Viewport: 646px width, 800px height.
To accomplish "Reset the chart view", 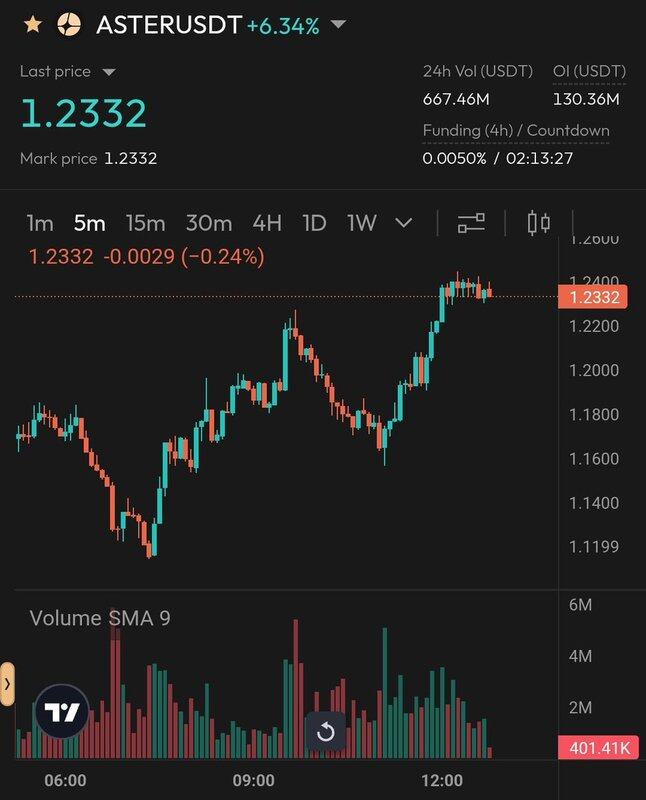I will coord(325,732).
